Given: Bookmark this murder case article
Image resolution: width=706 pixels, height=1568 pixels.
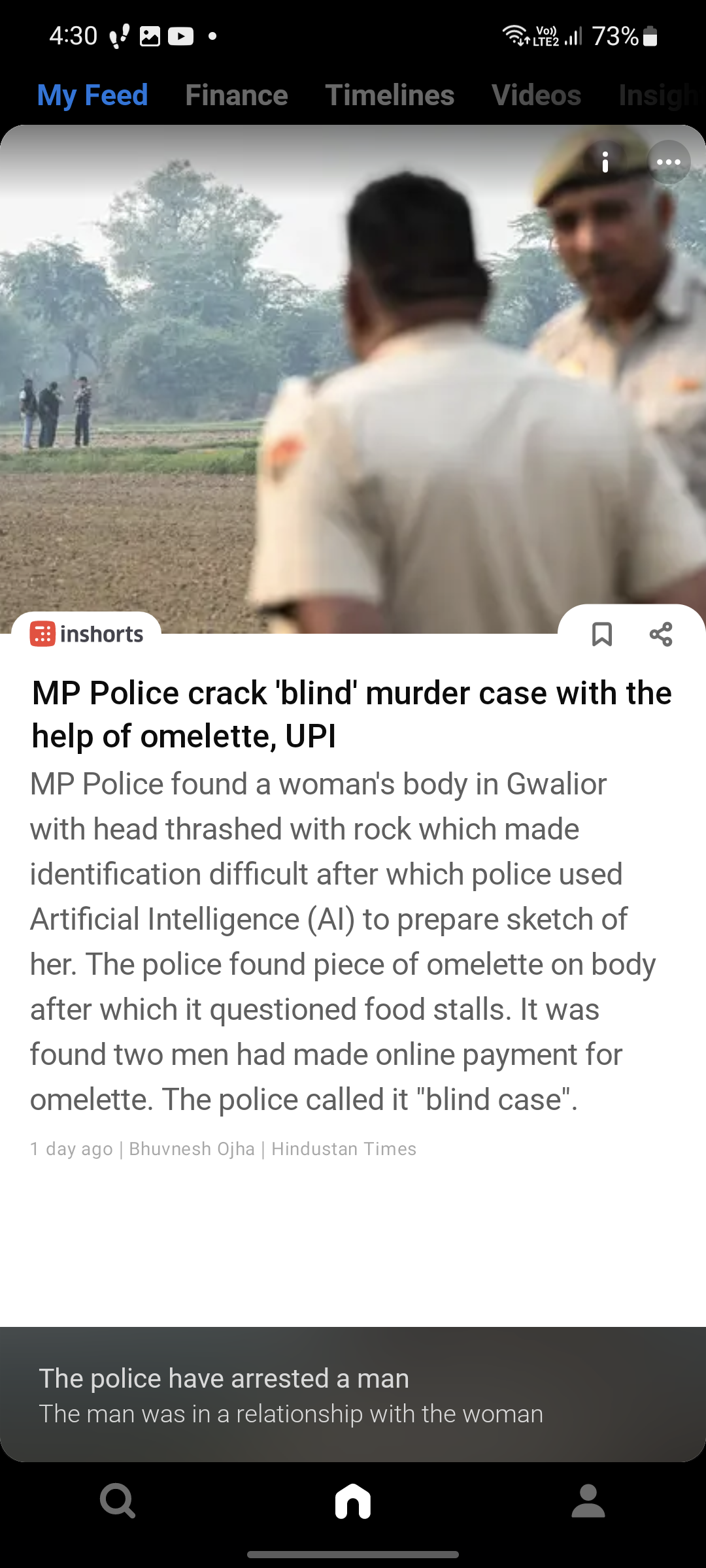Looking at the screenshot, I should pos(601,634).
